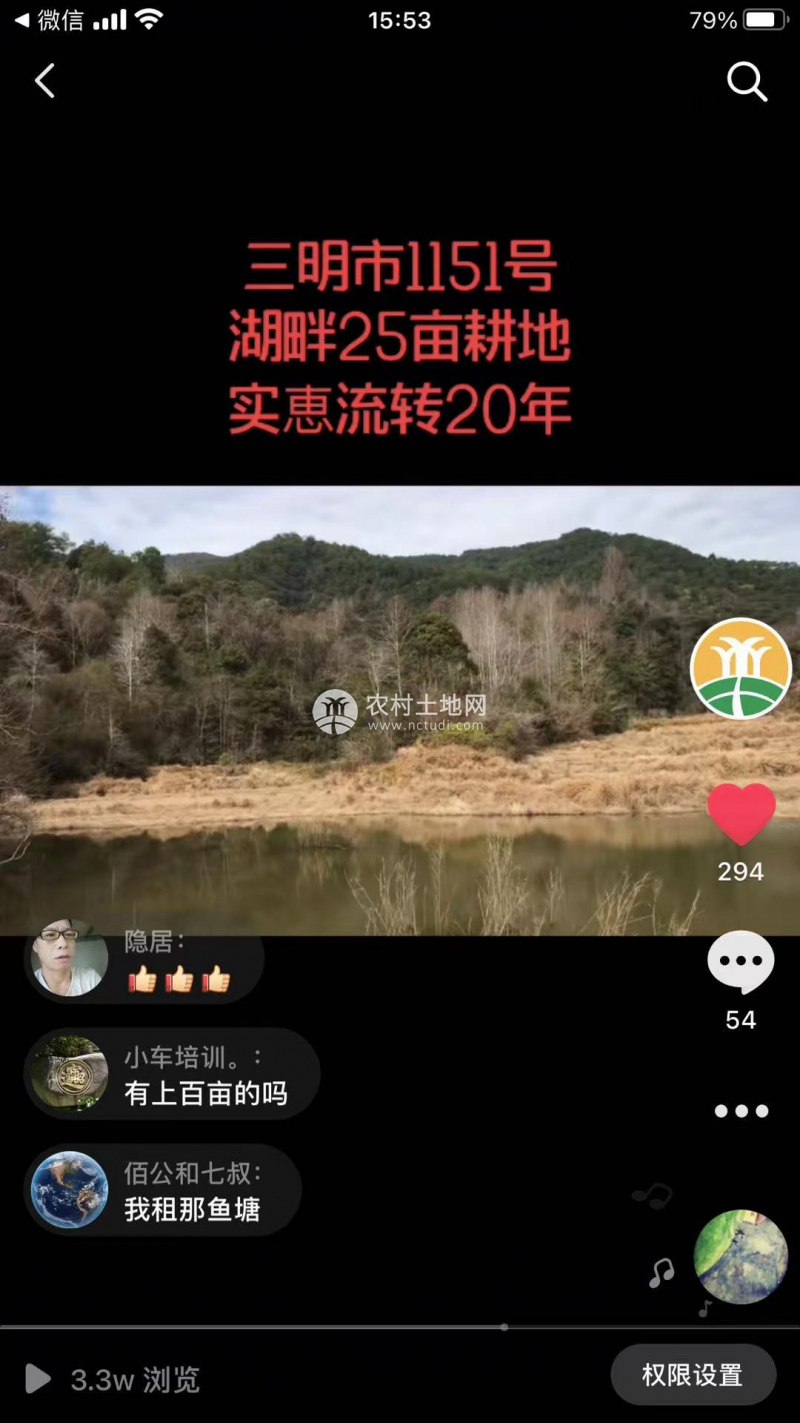Open search with the magnifier icon
Screen dimensions: 800x1423
click(x=746, y=82)
